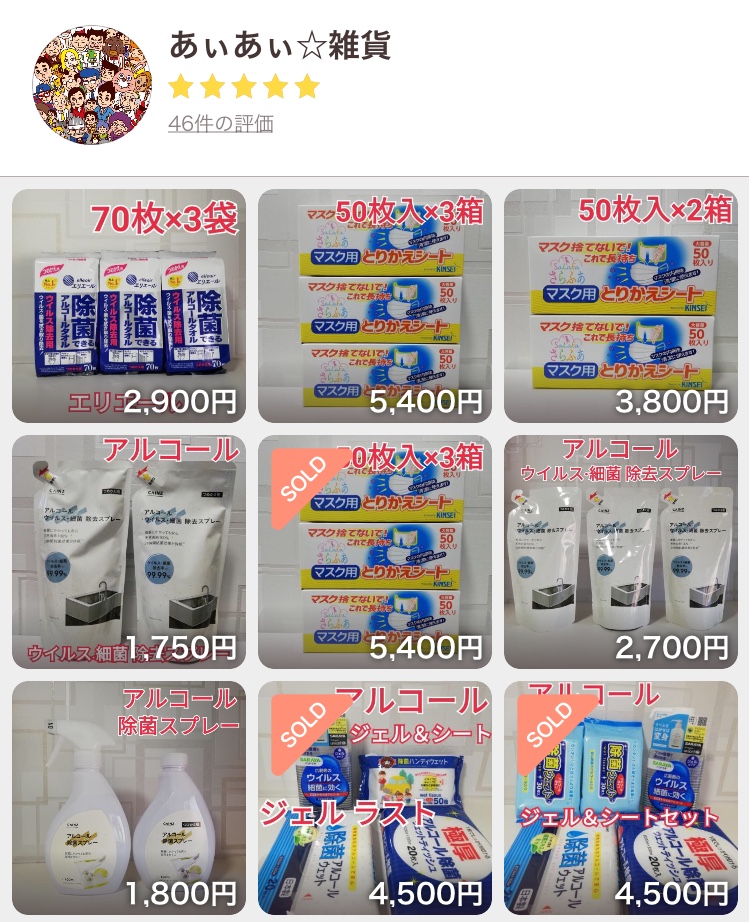View the 50枚入×2箱 listing for 3,800円
749x922 pixels.
click(621, 306)
